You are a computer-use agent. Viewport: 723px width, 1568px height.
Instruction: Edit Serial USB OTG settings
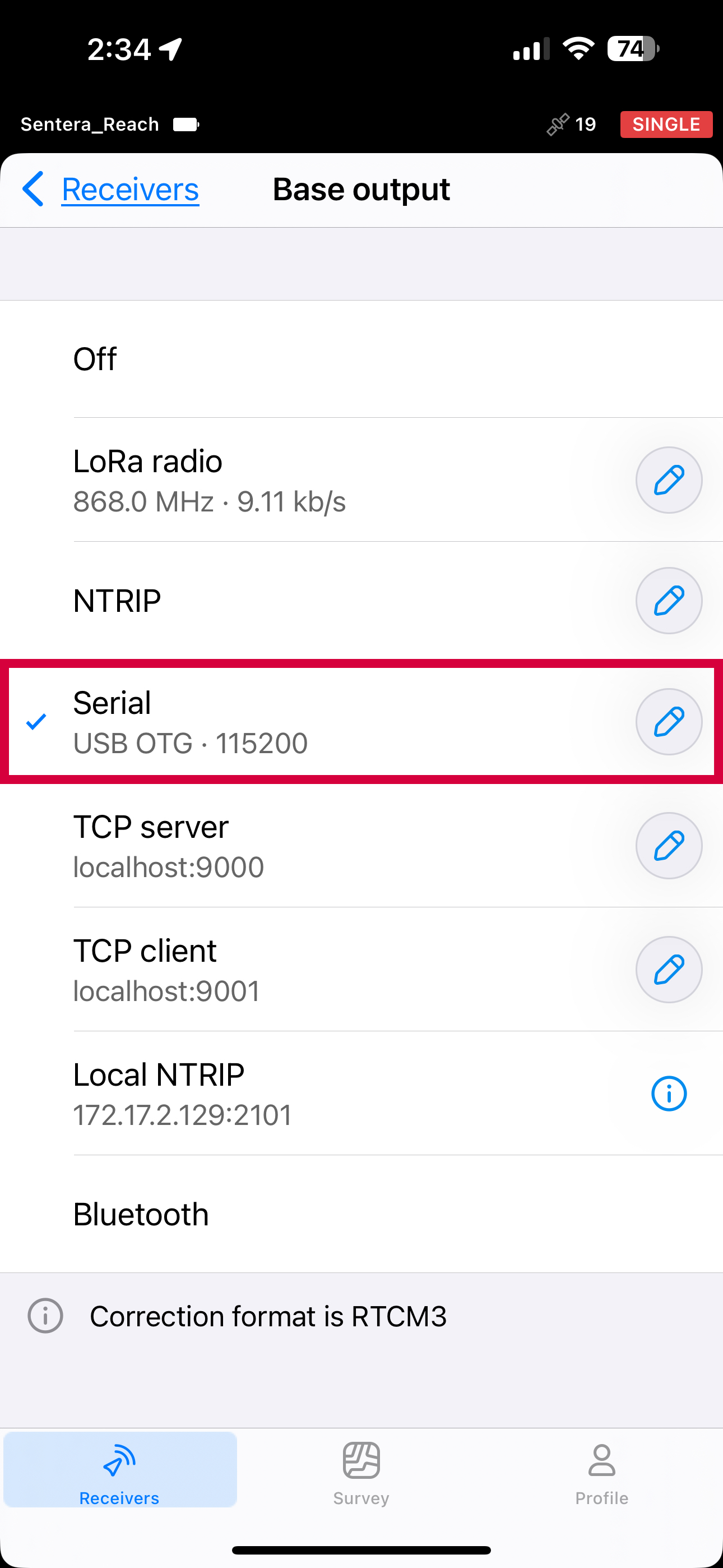coord(668,722)
